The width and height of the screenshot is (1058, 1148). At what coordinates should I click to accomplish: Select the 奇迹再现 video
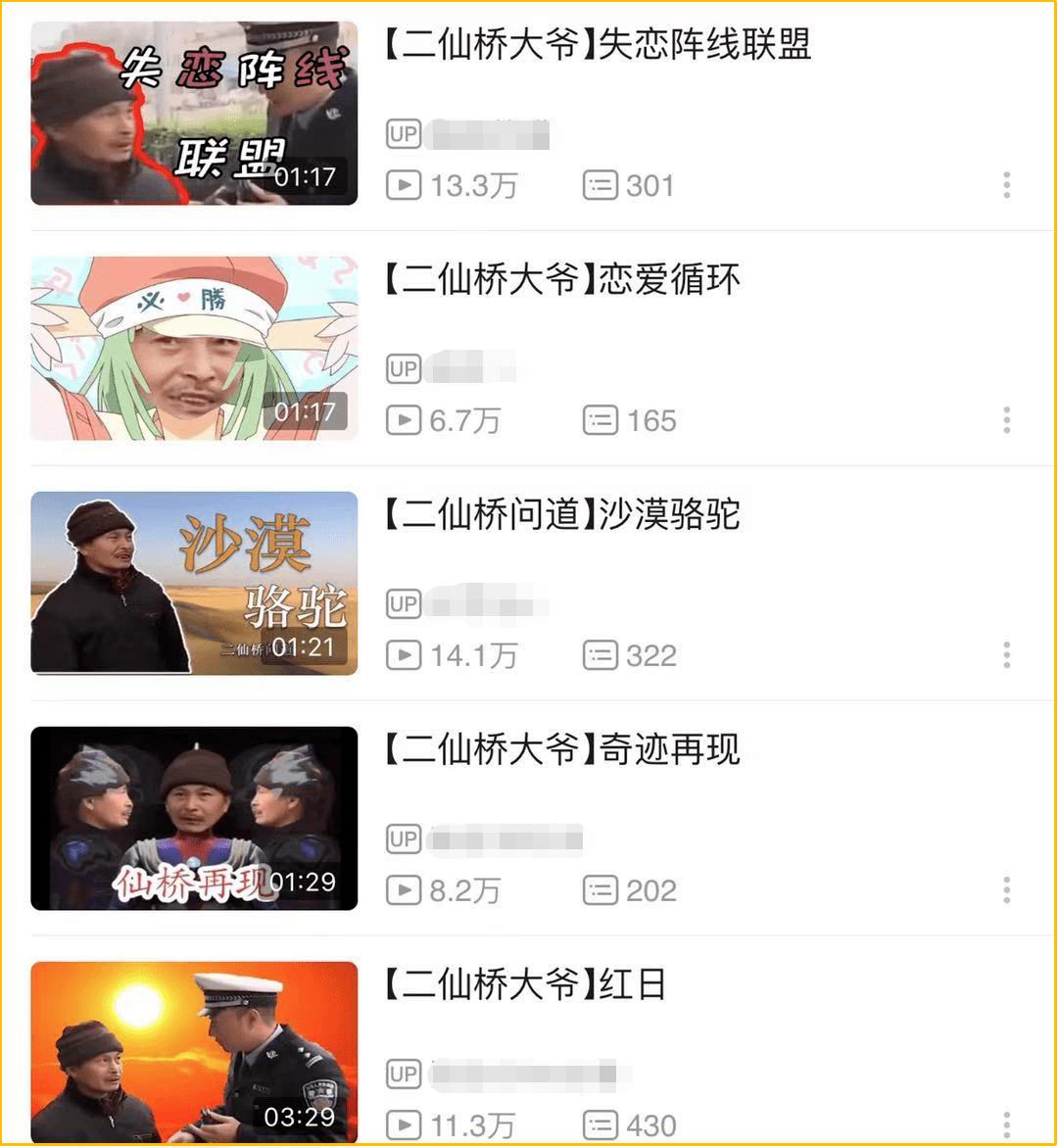pos(194,818)
